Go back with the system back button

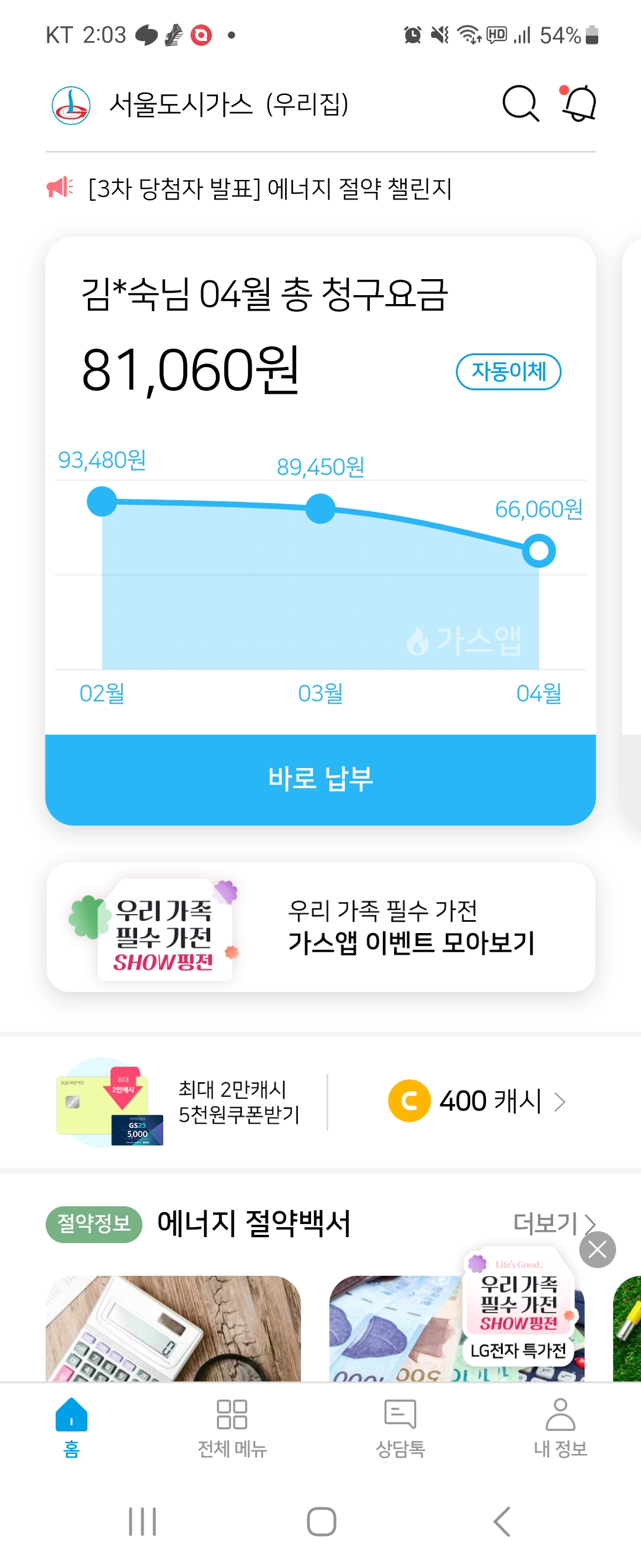click(502, 1522)
